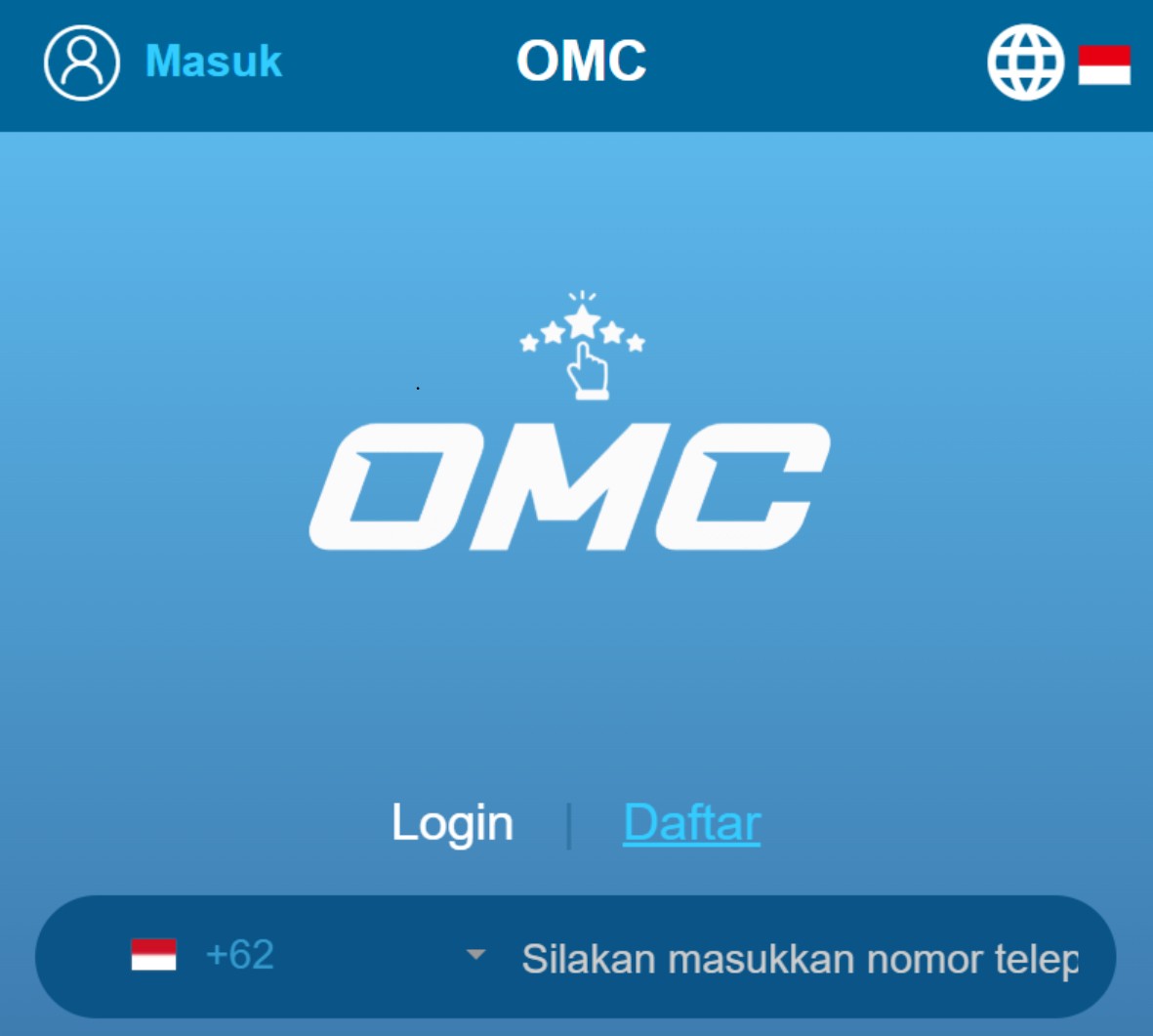The height and width of the screenshot is (1036, 1153).
Task: Expand the +62 country code dropdown
Action: coord(475,955)
